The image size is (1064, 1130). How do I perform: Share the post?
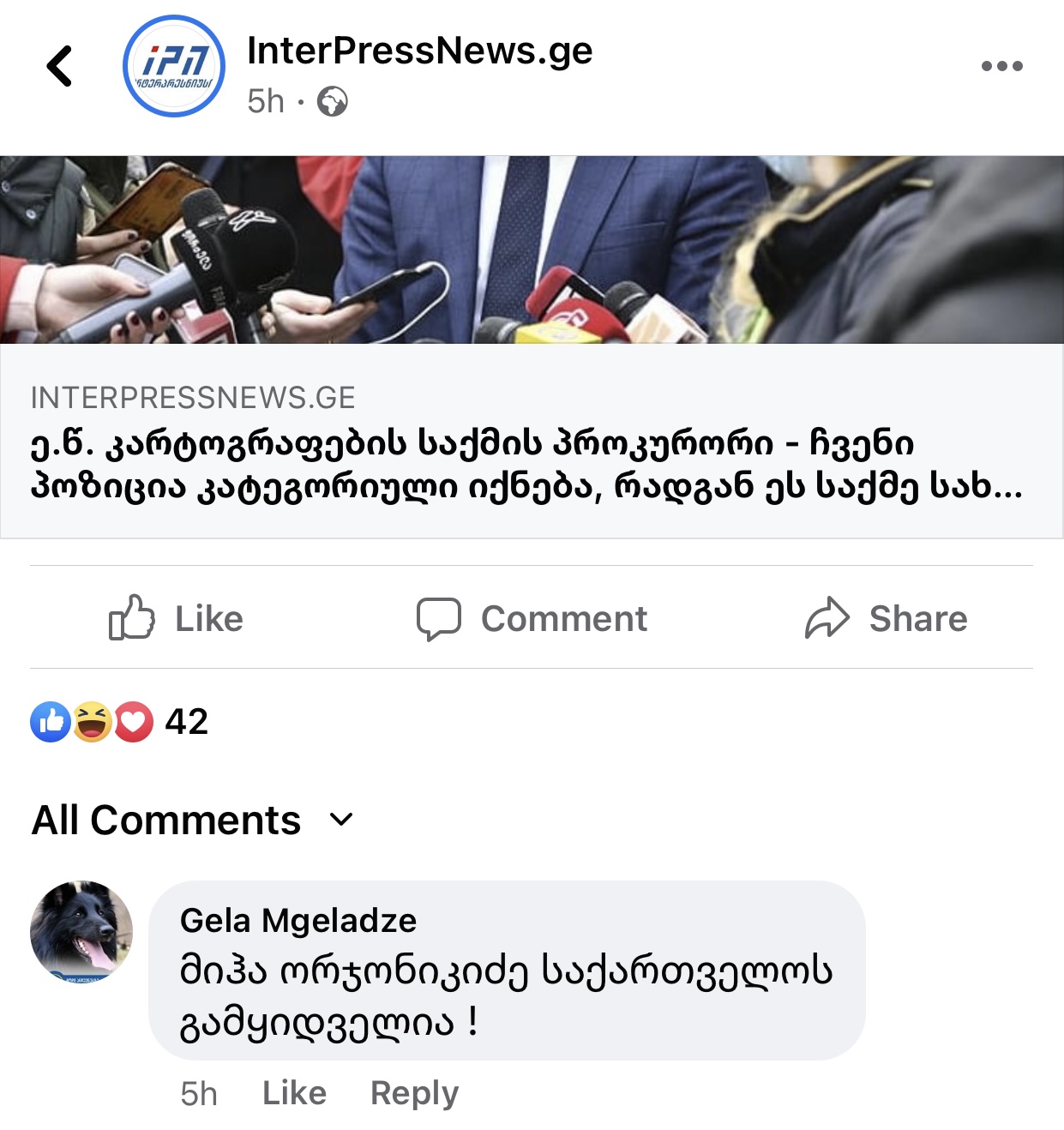(886, 618)
